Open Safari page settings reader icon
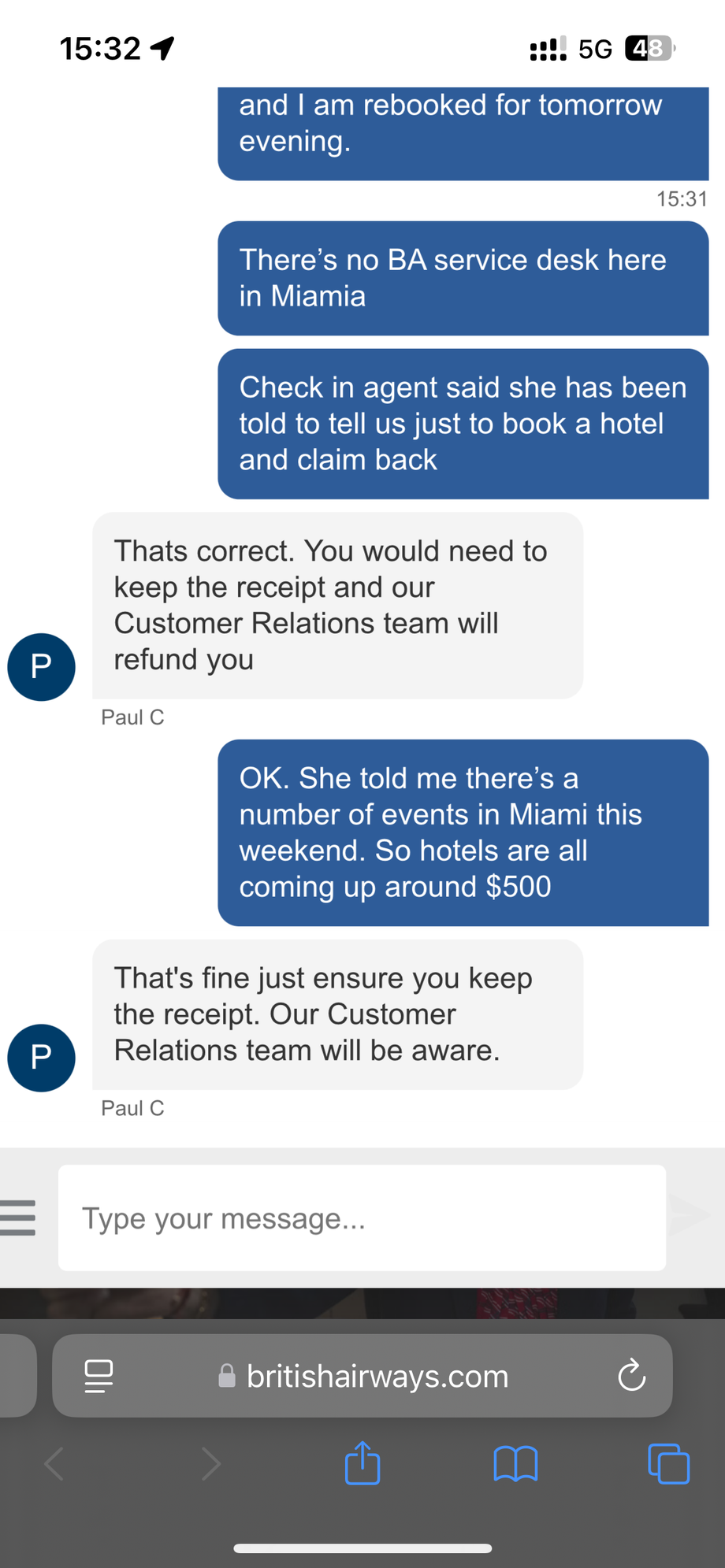Screen dimensions: 725x1568 [x=99, y=1376]
